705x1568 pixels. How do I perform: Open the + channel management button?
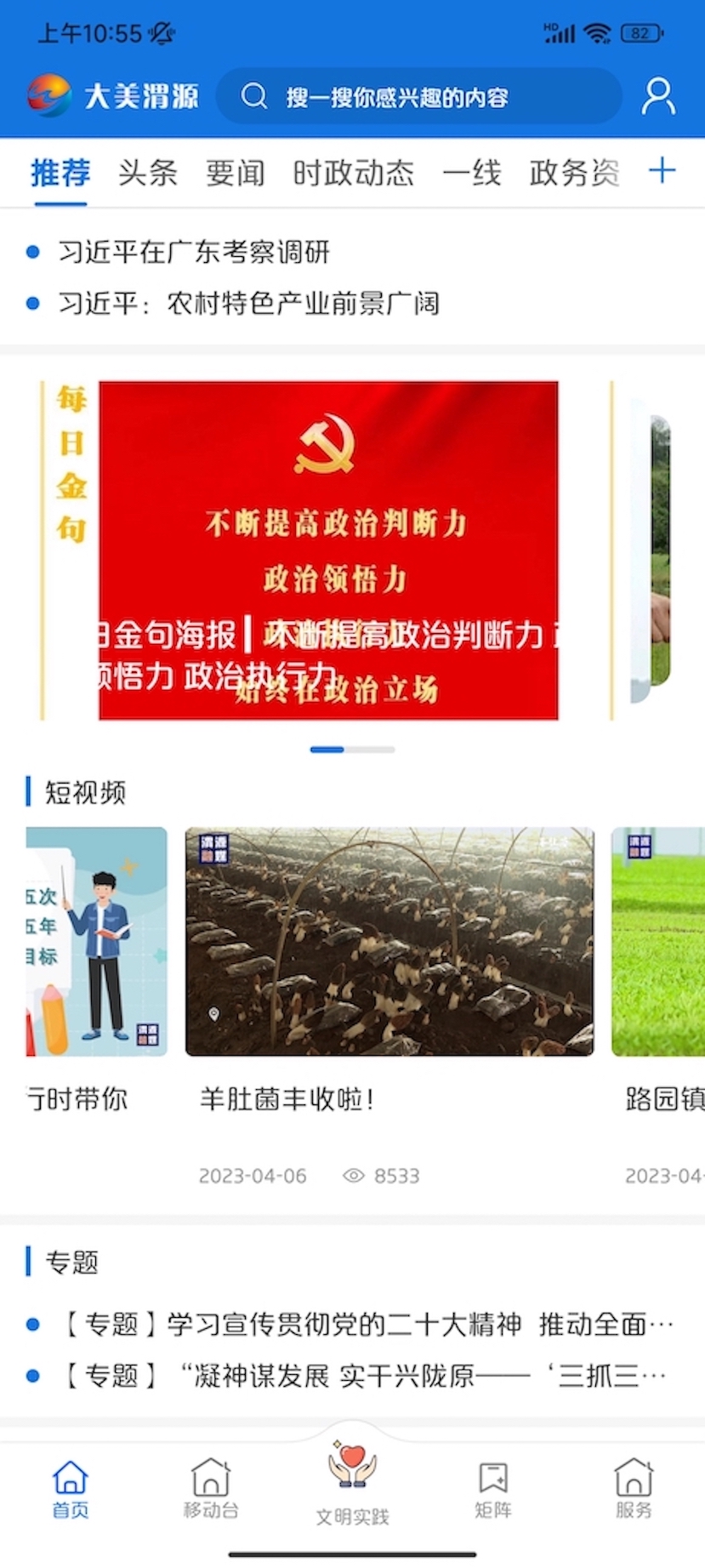point(663,171)
